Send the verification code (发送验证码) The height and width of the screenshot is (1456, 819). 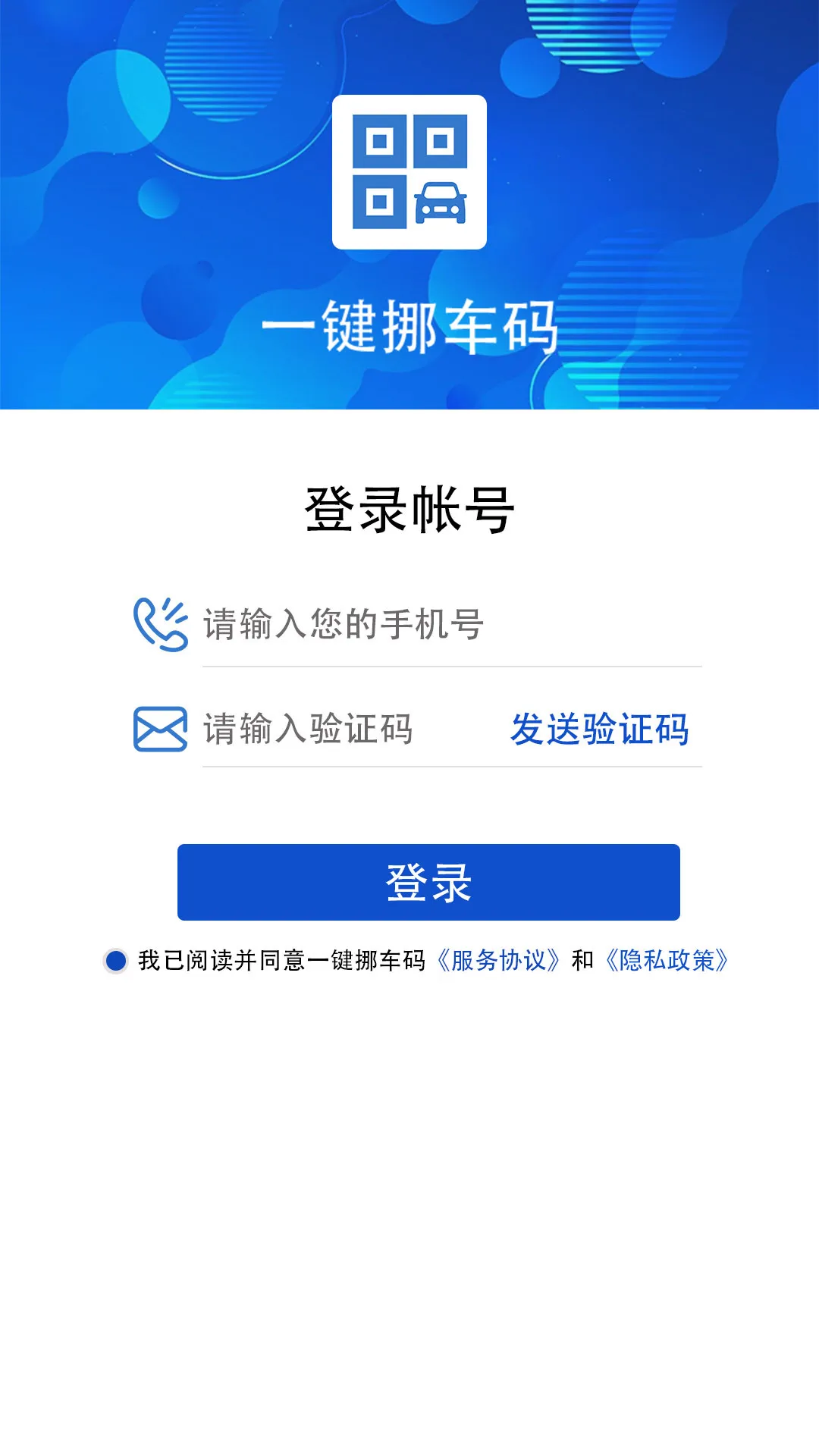coord(599,730)
